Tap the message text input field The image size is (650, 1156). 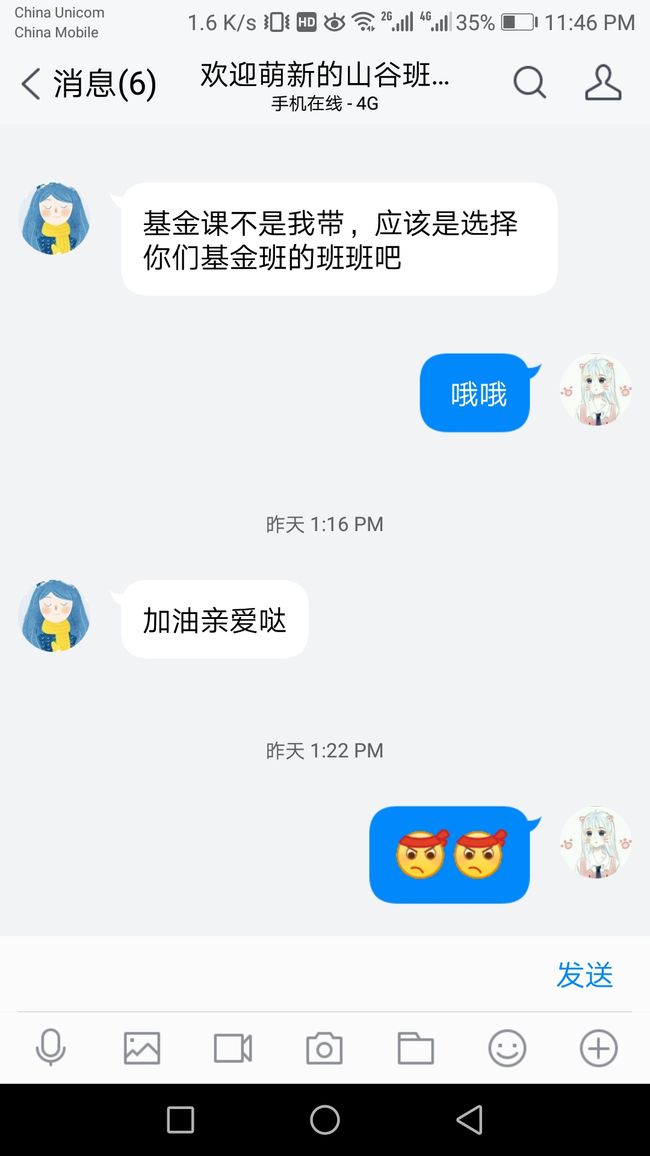(280, 975)
